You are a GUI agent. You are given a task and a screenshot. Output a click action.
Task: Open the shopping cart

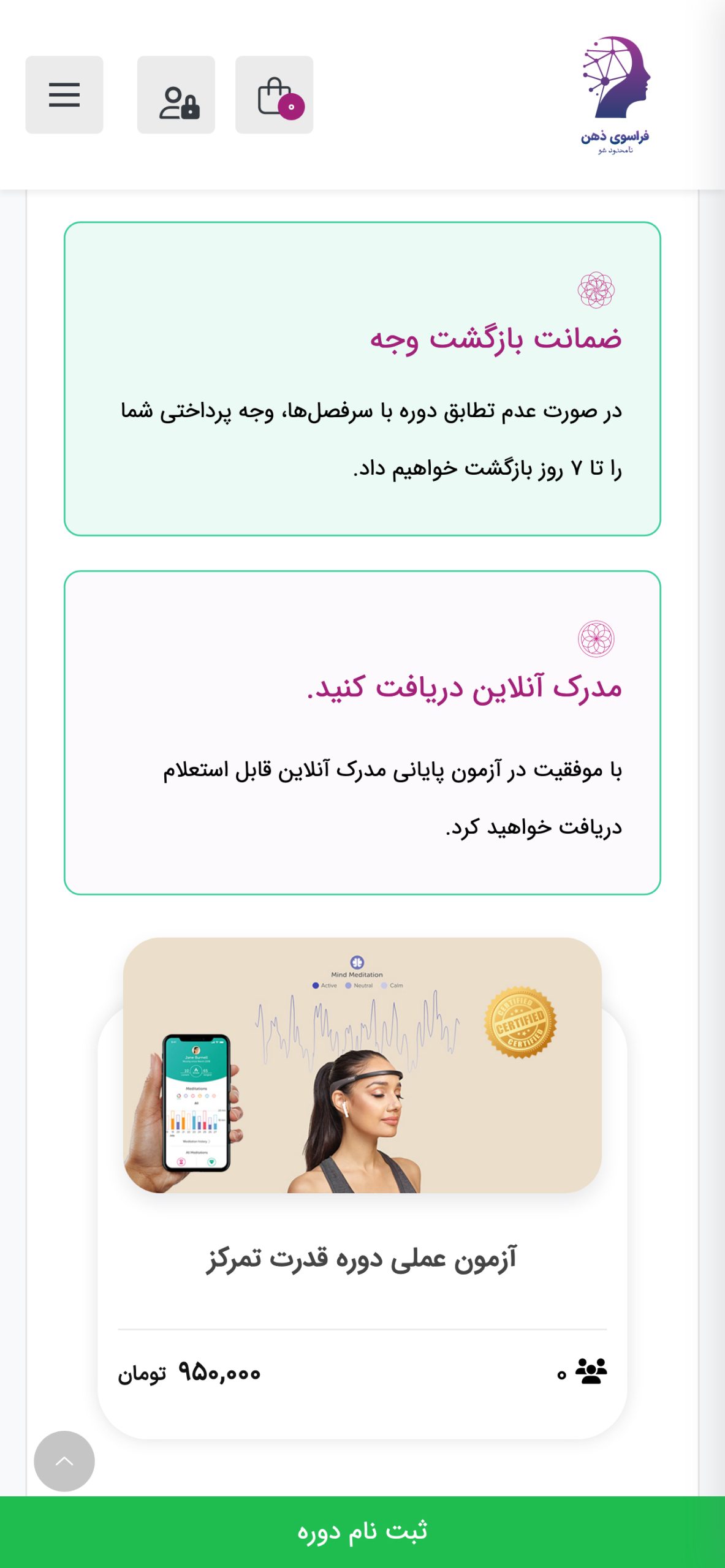pos(275,95)
